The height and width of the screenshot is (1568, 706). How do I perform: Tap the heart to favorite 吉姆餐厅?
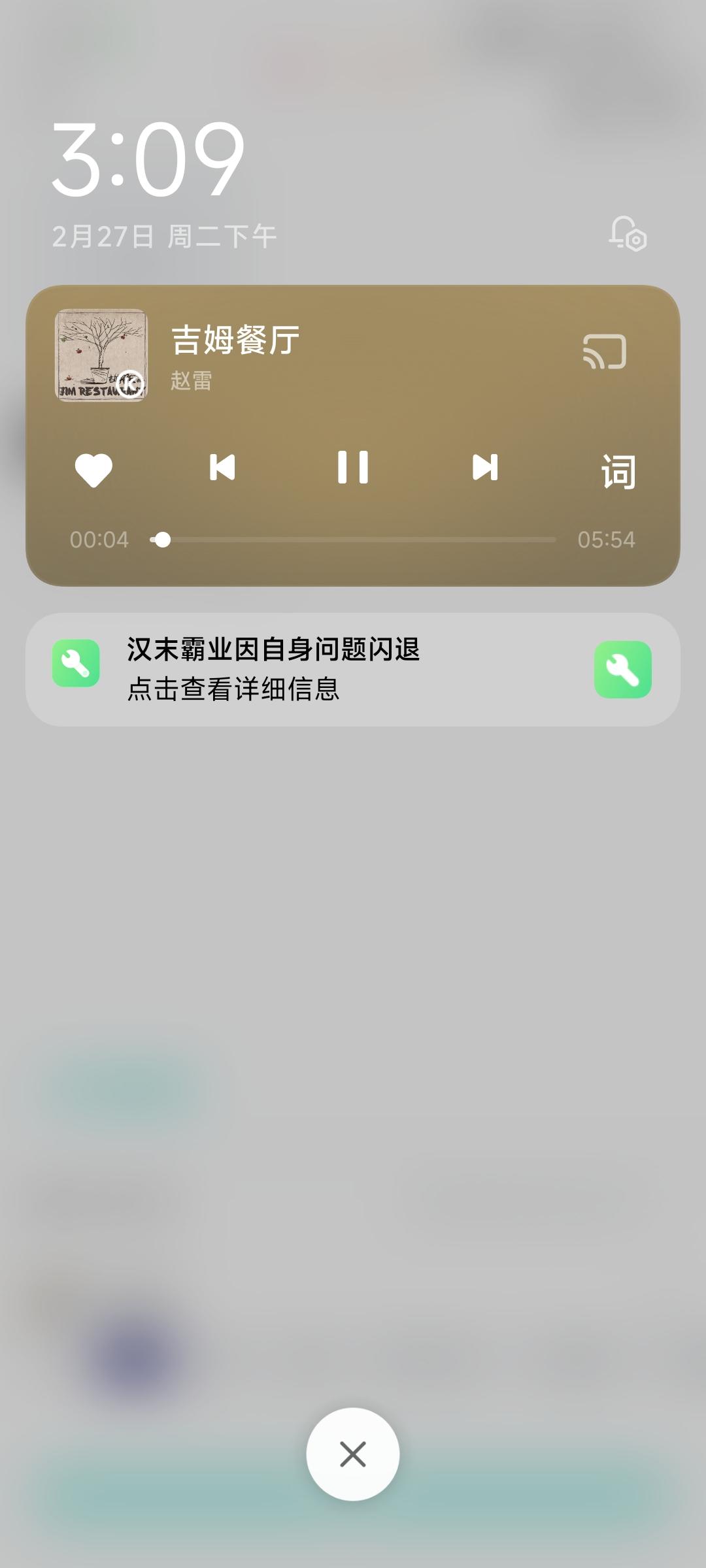click(x=93, y=468)
